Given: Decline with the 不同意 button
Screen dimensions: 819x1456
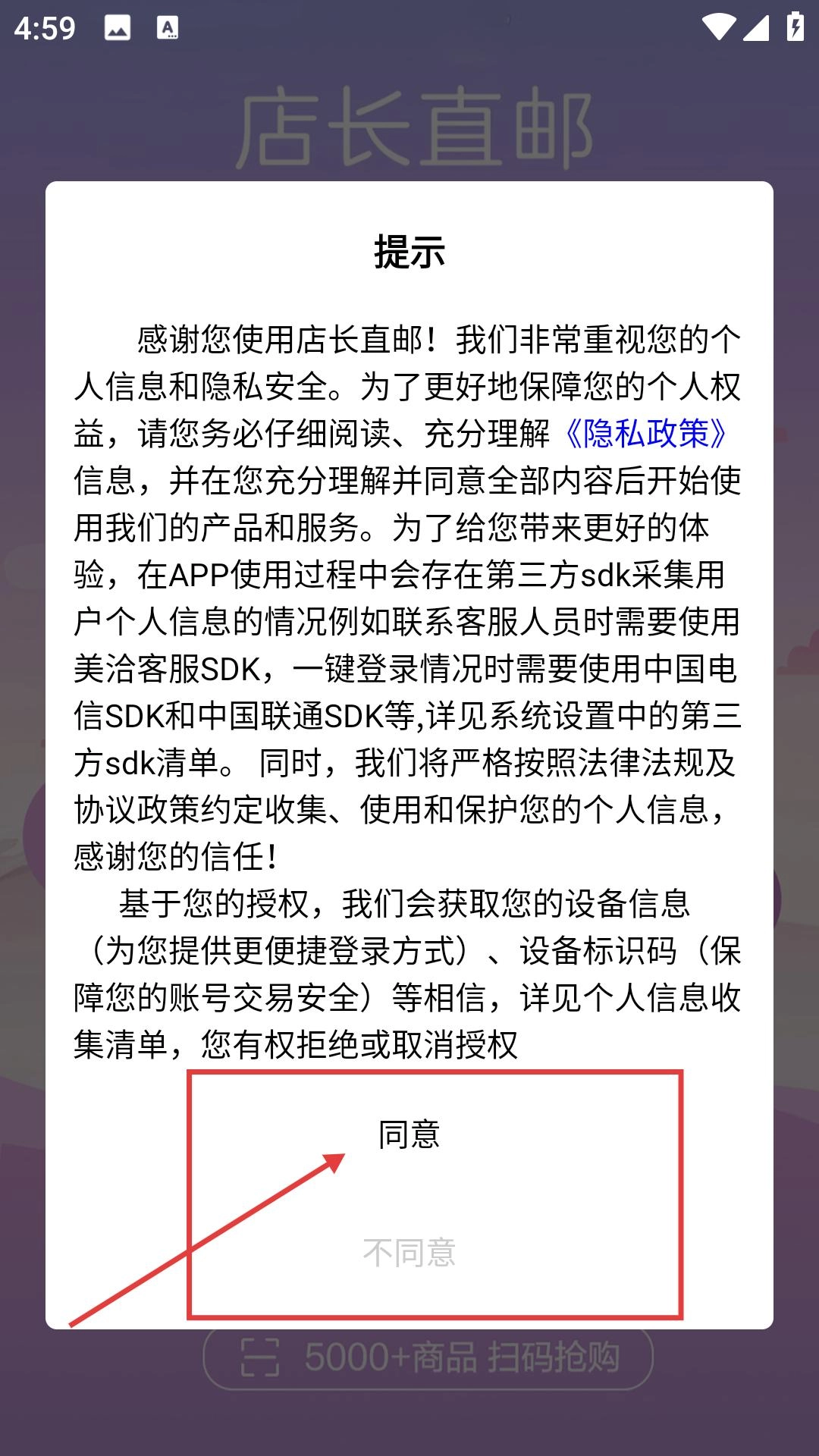Looking at the screenshot, I should click(x=409, y=1253).
